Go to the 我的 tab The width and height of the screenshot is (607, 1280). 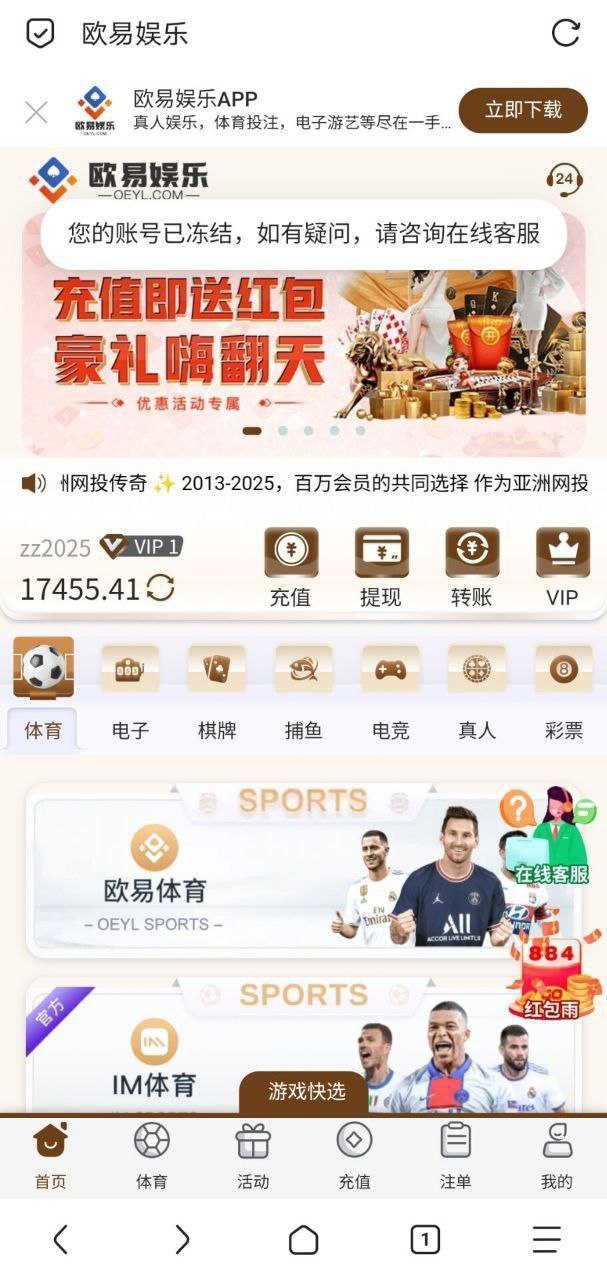tap(556, 1156)
